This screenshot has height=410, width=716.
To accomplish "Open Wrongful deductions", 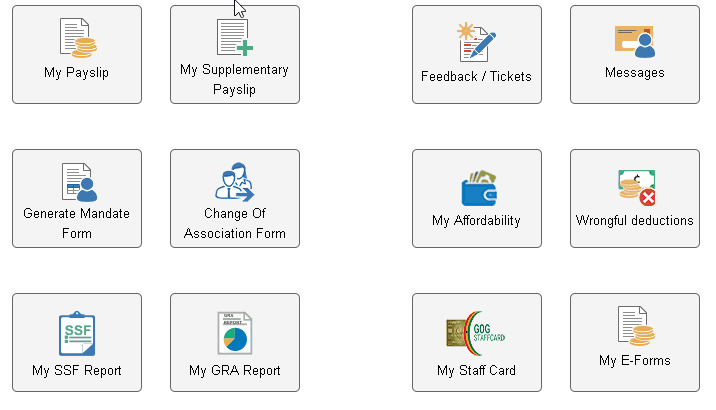I will (x=635, y=198).
